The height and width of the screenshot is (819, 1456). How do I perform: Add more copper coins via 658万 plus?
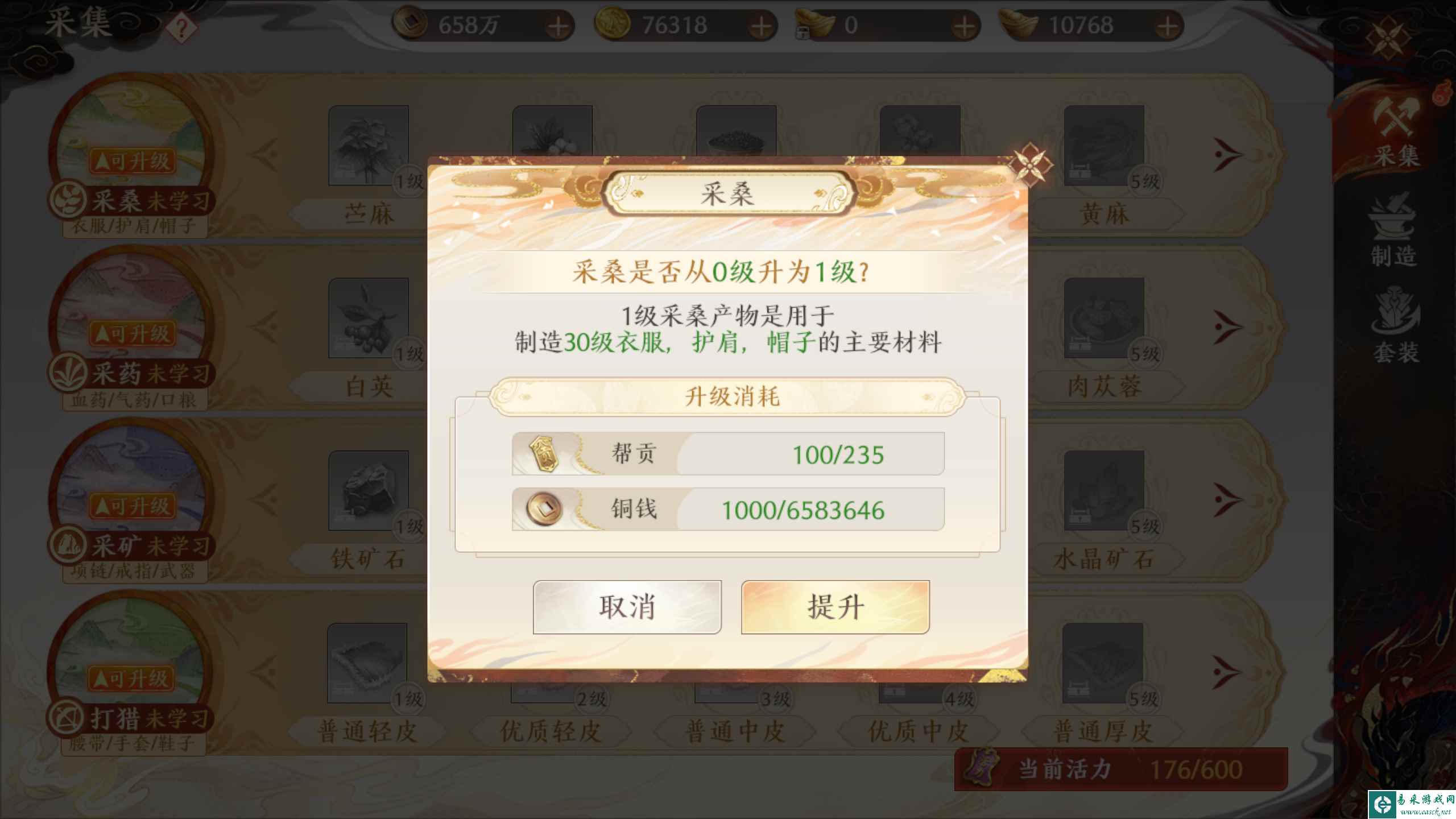558,26
